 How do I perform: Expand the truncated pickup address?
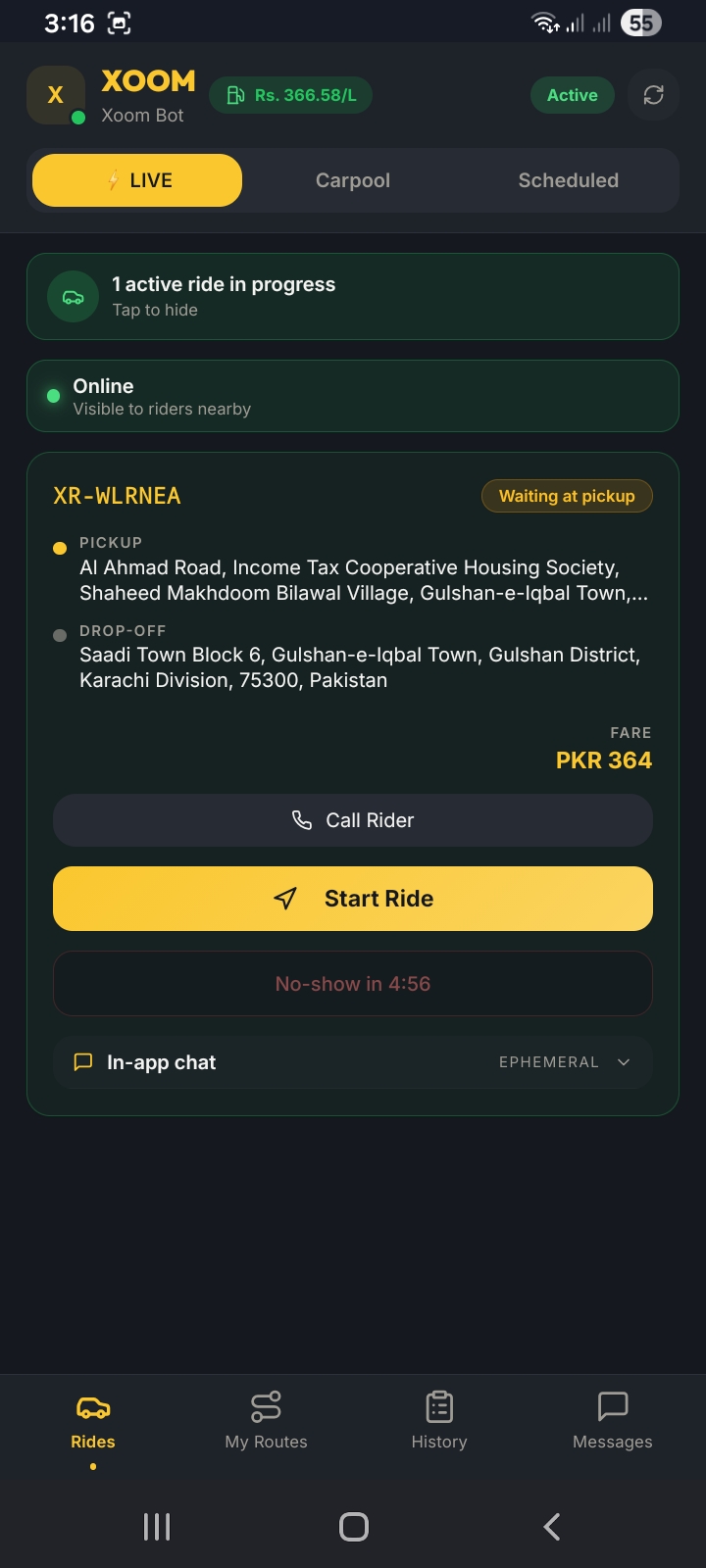[364, 580]
